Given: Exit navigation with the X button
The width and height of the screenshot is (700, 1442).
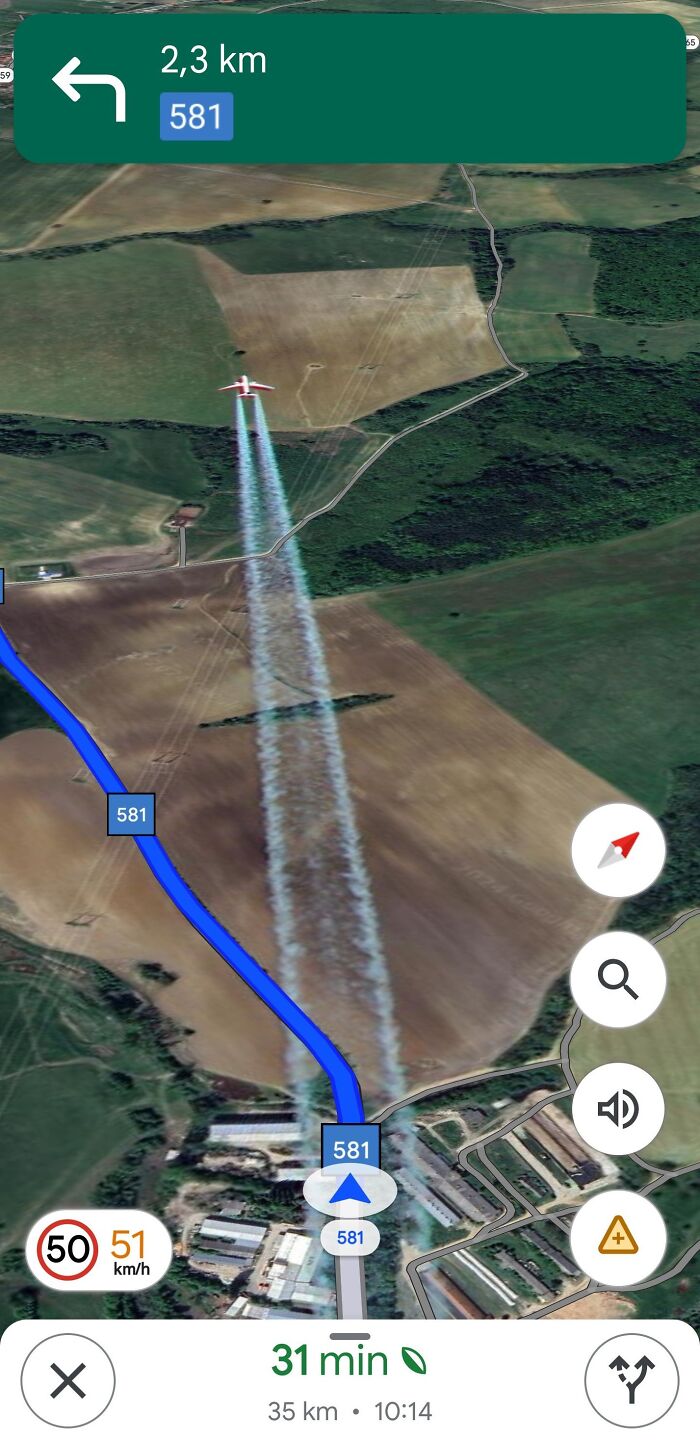Looking at the screenshot, I should point(68,1381).
